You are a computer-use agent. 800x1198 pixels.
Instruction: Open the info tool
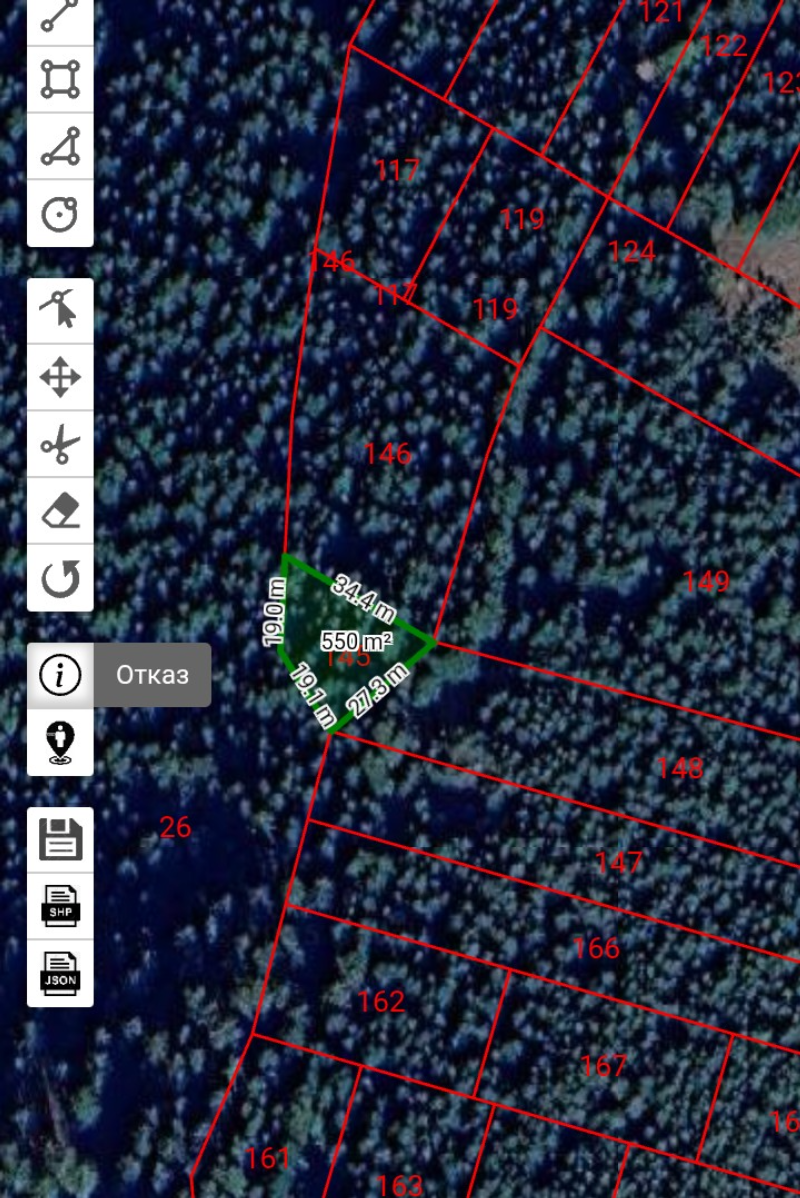click(60, 675)
